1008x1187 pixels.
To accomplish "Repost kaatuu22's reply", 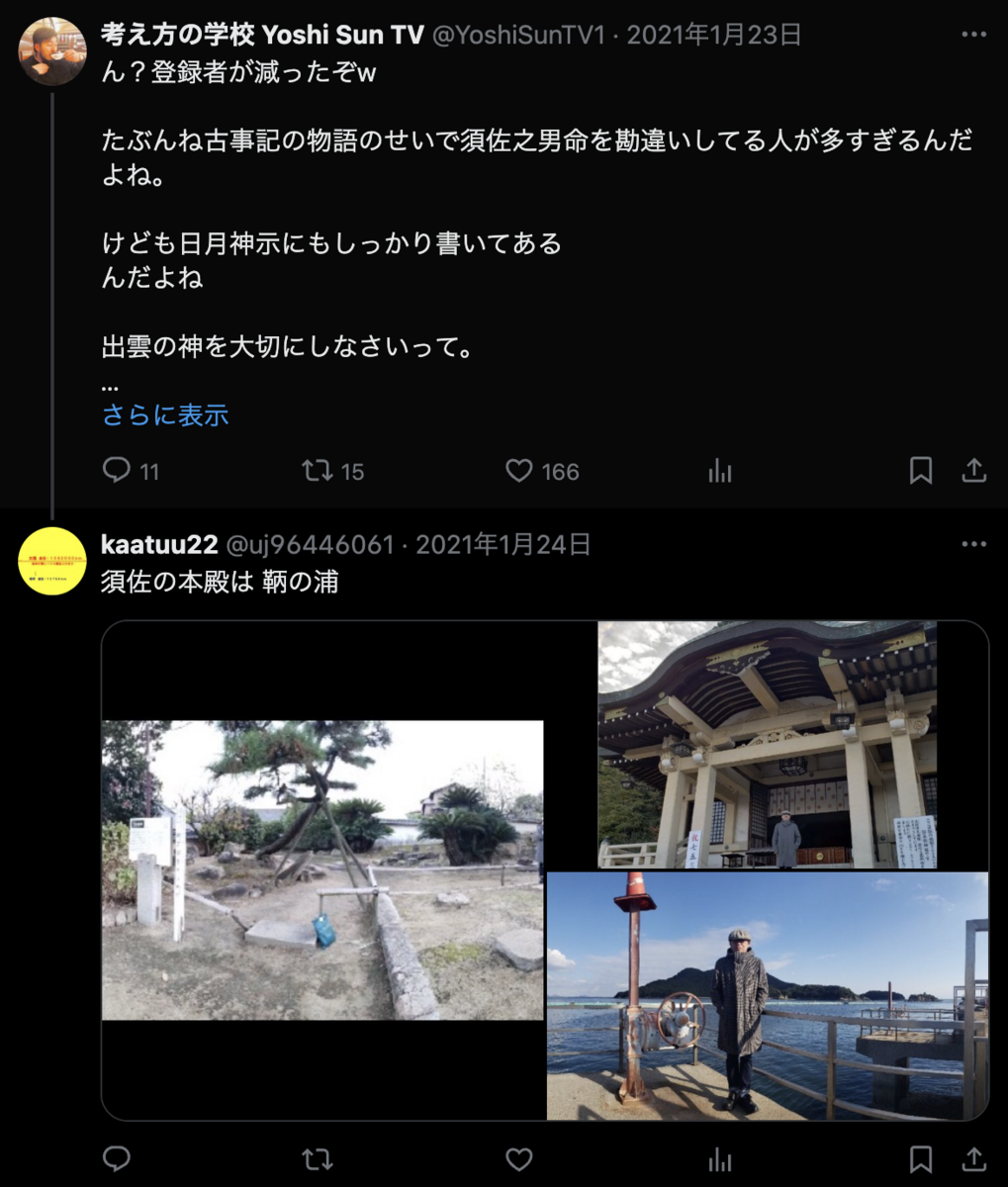I will [x=318, y=1158].
